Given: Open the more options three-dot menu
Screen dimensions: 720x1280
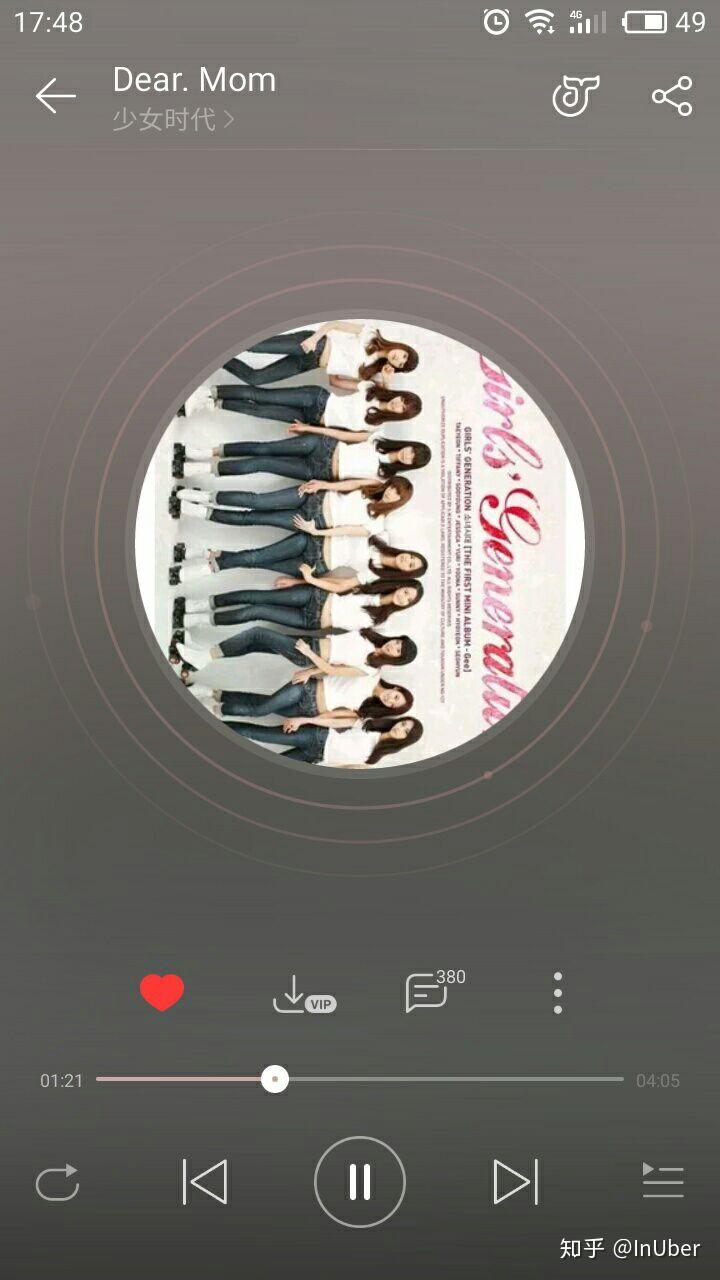Looking at the screenshot, I should coord(557,992).
